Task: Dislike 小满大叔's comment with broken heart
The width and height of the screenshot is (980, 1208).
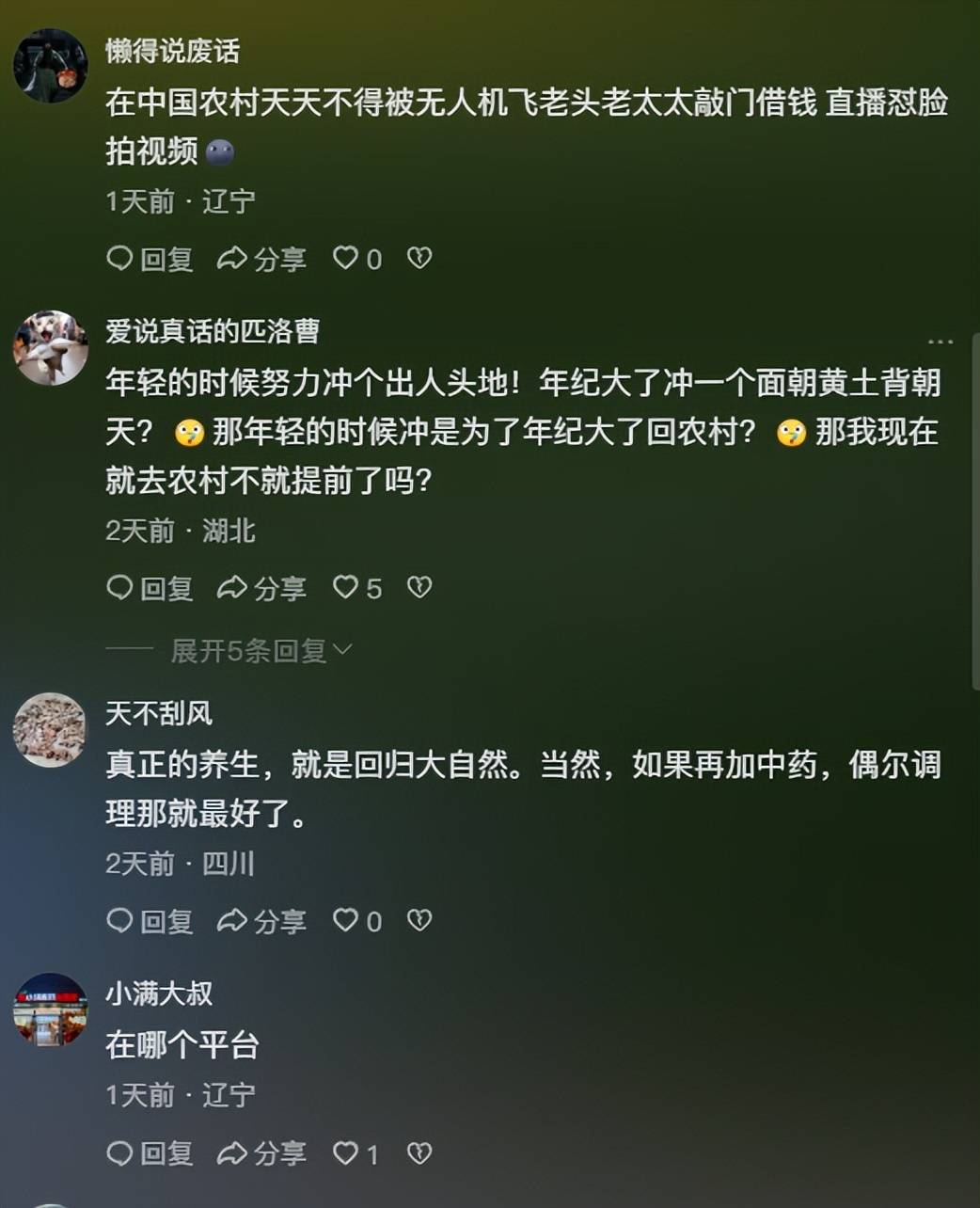Action: [419, 1152]
